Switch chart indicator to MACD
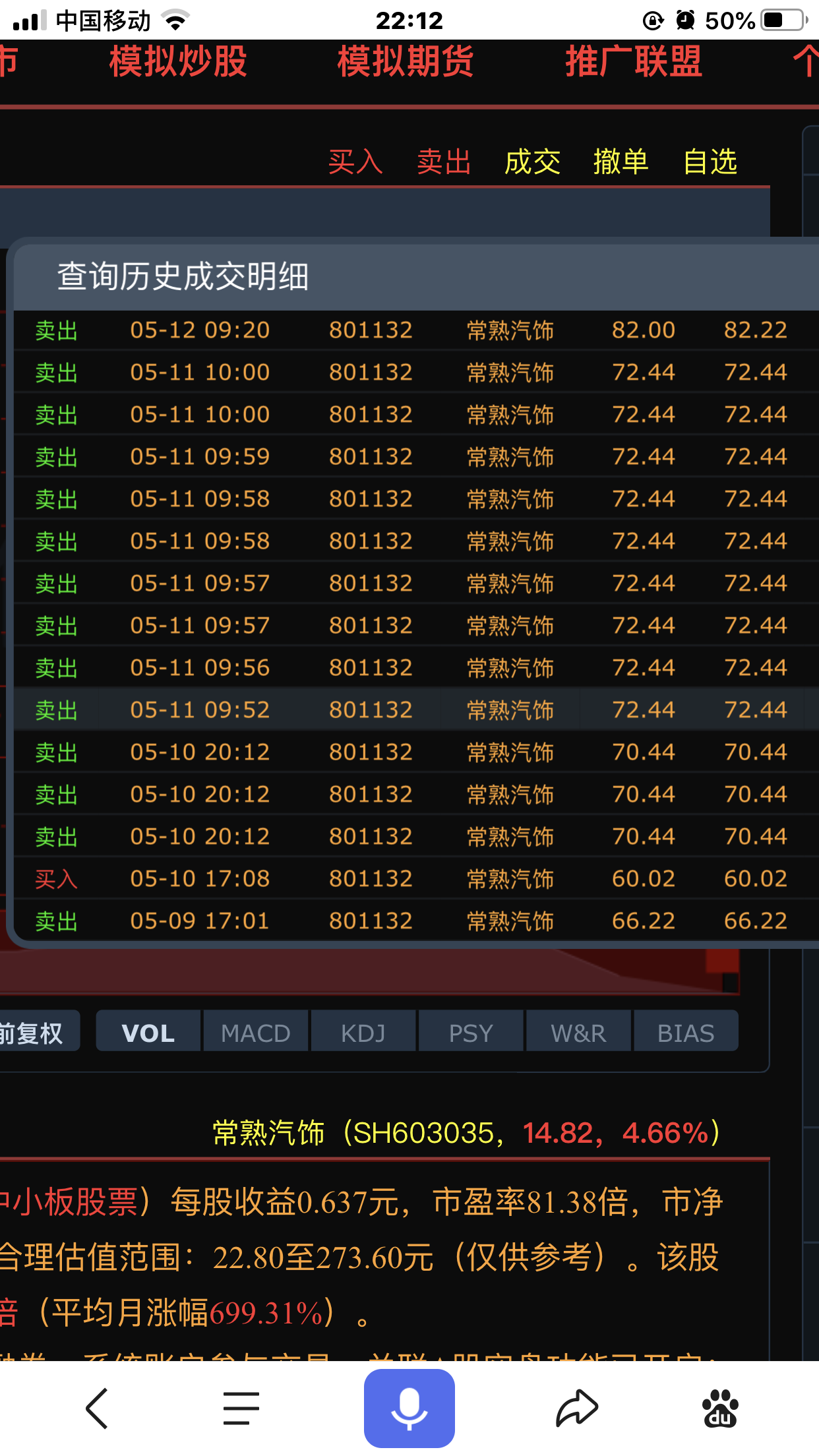The width and height of the screenshot is (819, 1456). (256, 1032)
